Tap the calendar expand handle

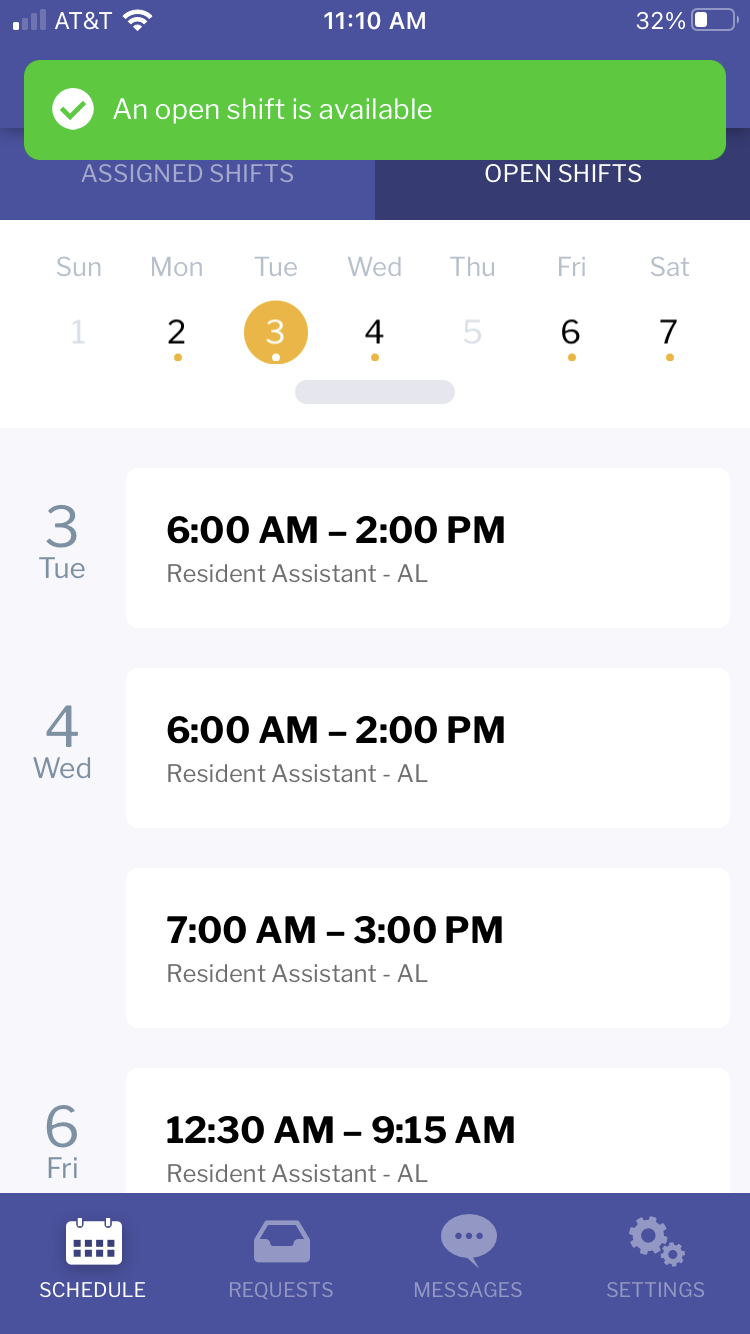click(375, 392)
